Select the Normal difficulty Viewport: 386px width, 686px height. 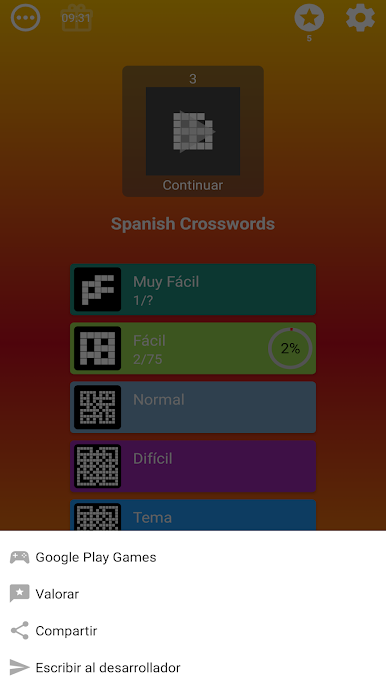(193, 407)
